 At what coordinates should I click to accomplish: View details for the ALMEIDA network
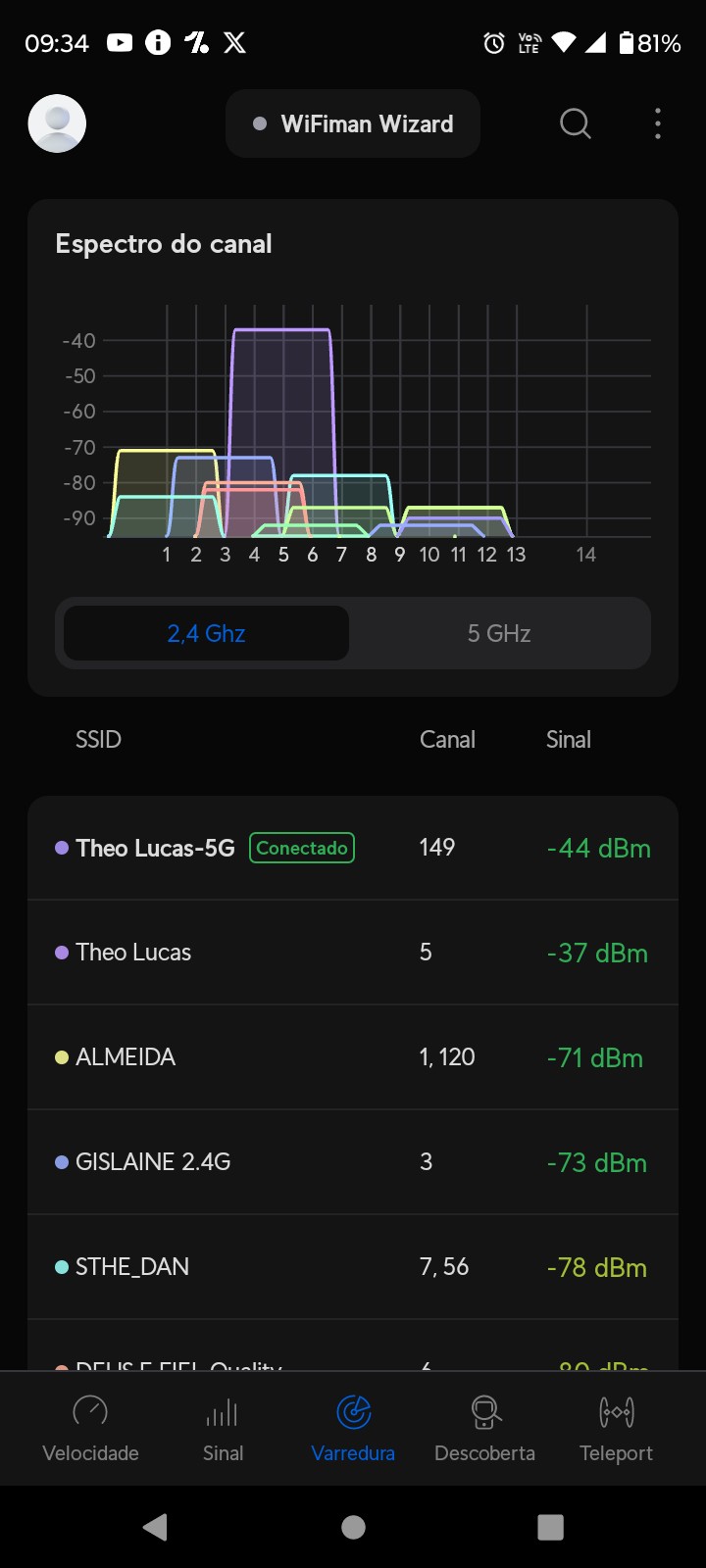click(353, 1057)
